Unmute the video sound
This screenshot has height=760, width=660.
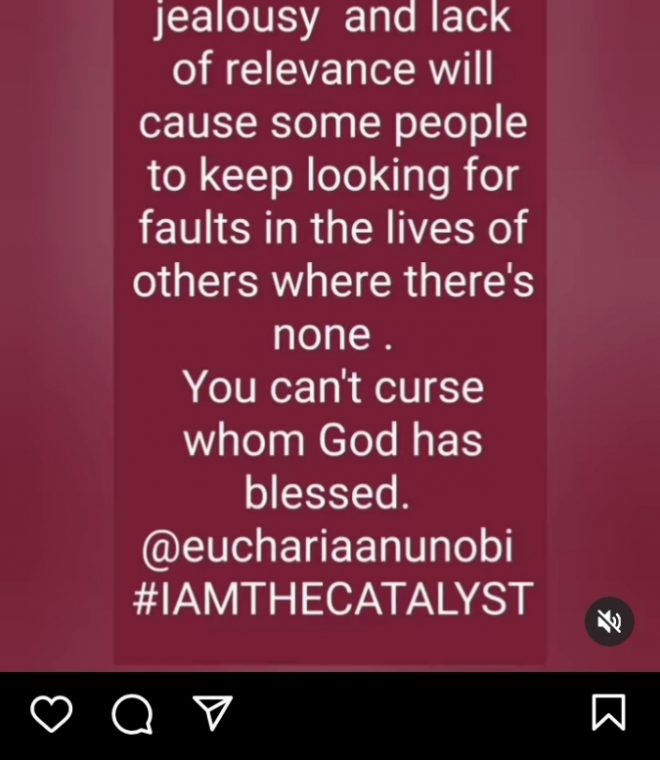pos(609,622)
